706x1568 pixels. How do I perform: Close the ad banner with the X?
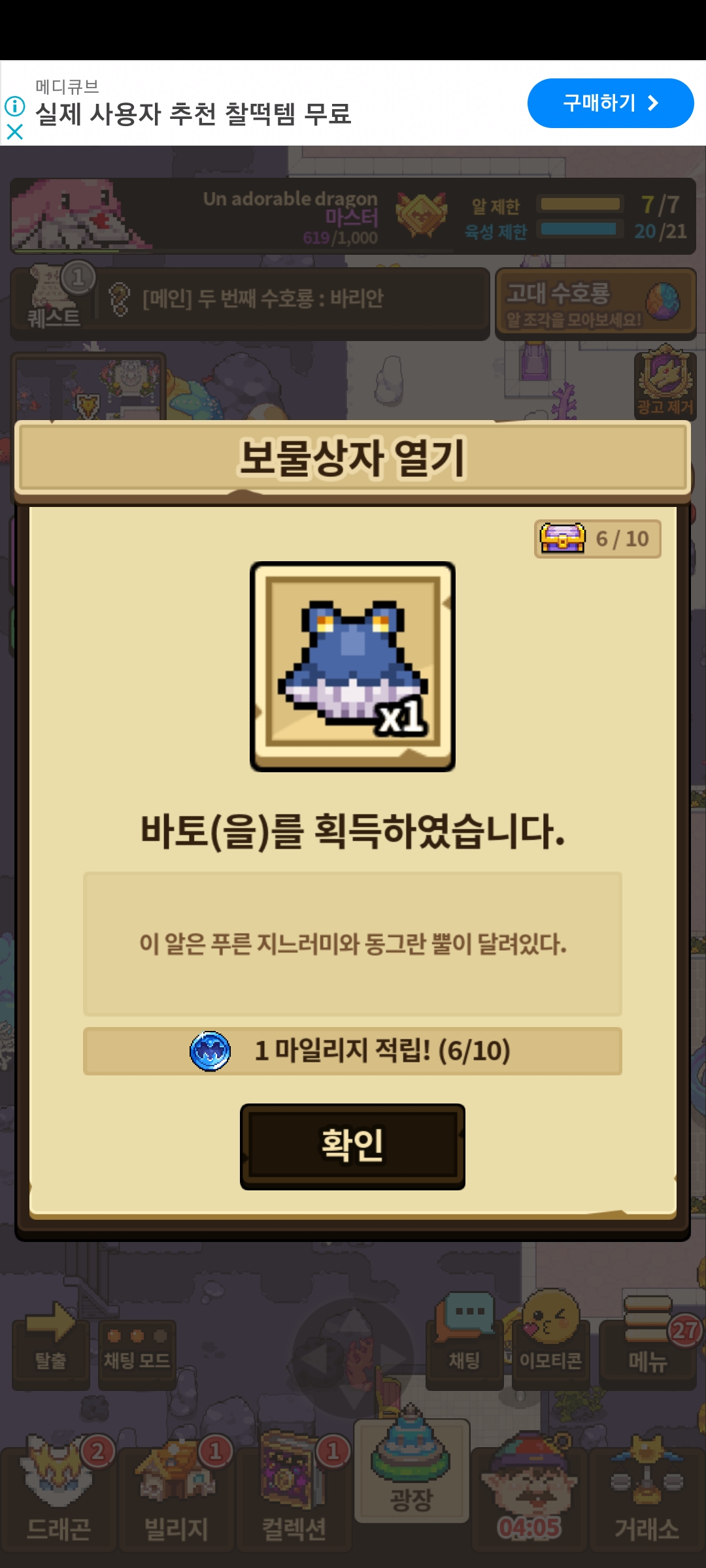pos(14,132)
